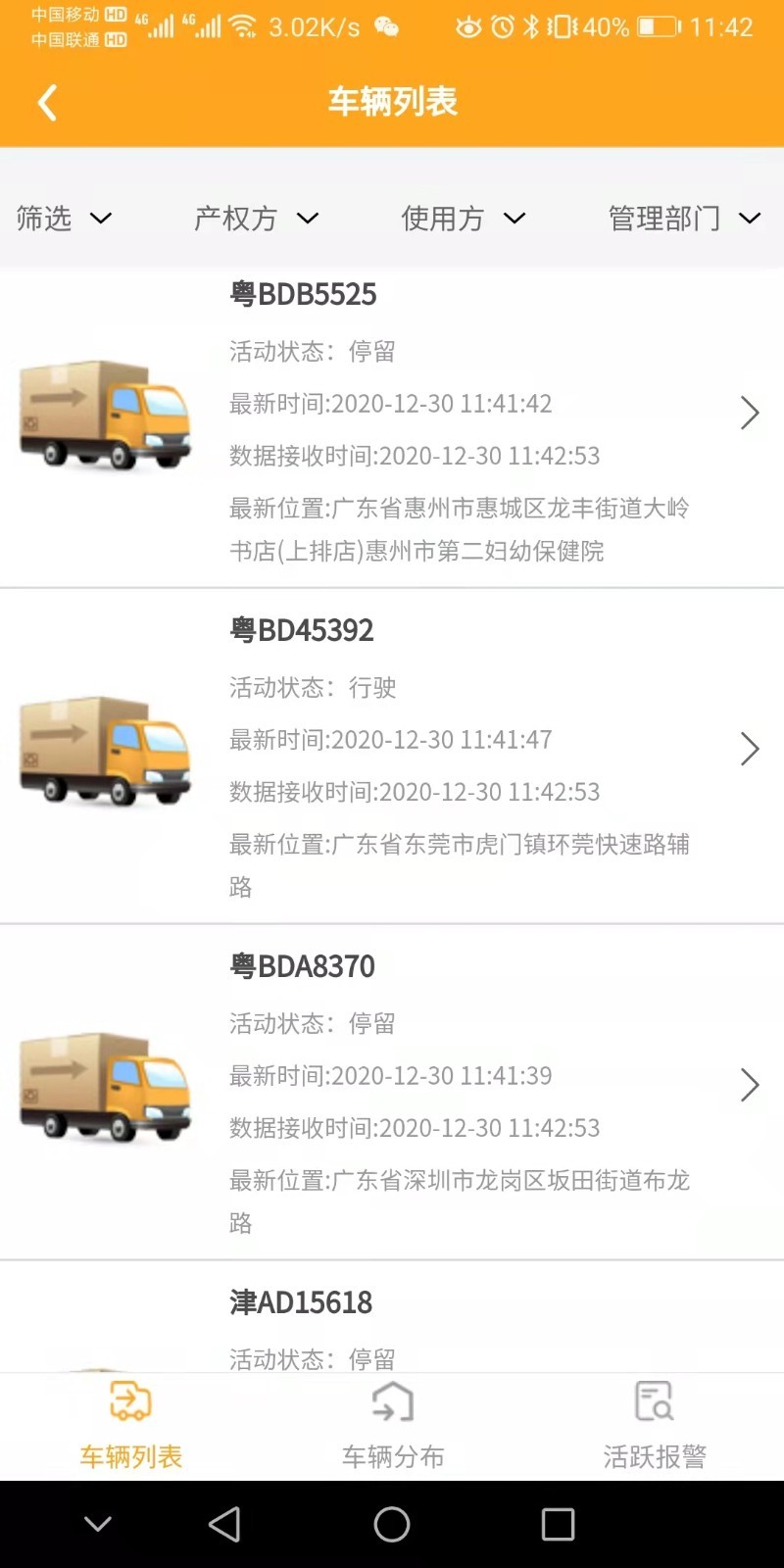The height and width of the screenshot is (1568, 784).
Task: Open the system recent apps view
Action: pyautogui.click(x=558, y=1524)
